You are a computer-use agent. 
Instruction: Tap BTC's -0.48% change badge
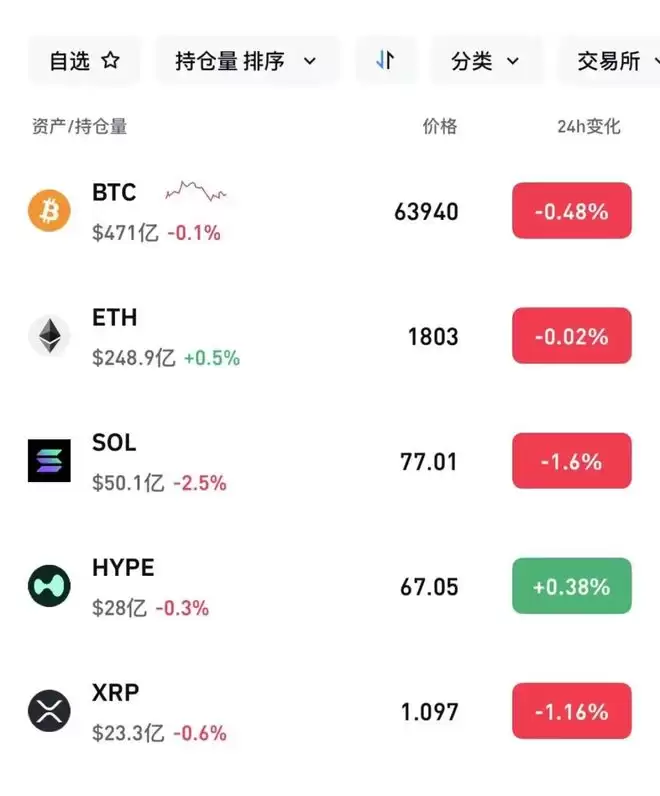pyautogui.click(x=572, y=211)
